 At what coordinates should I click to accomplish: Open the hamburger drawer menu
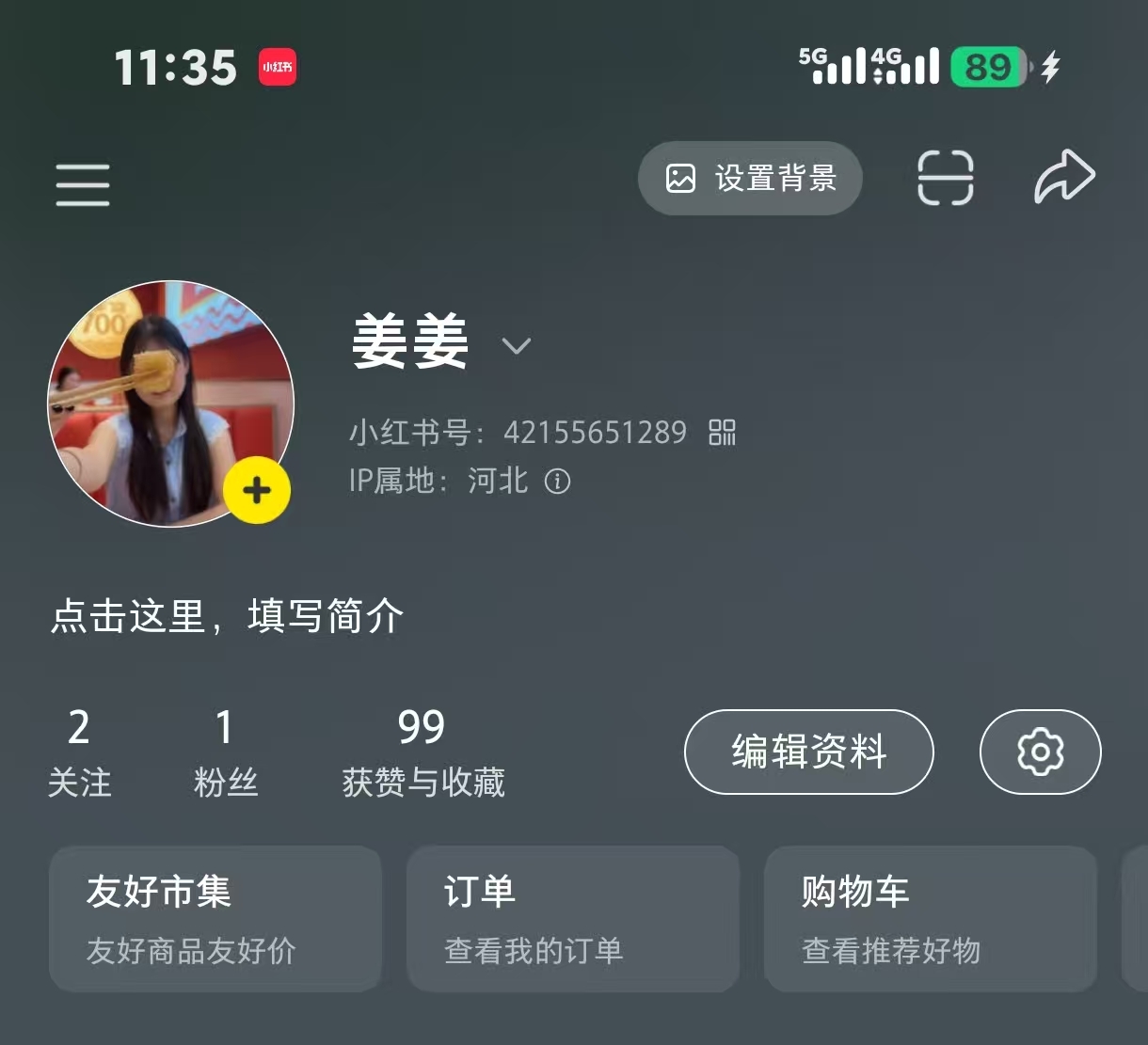tap(83, 183)
